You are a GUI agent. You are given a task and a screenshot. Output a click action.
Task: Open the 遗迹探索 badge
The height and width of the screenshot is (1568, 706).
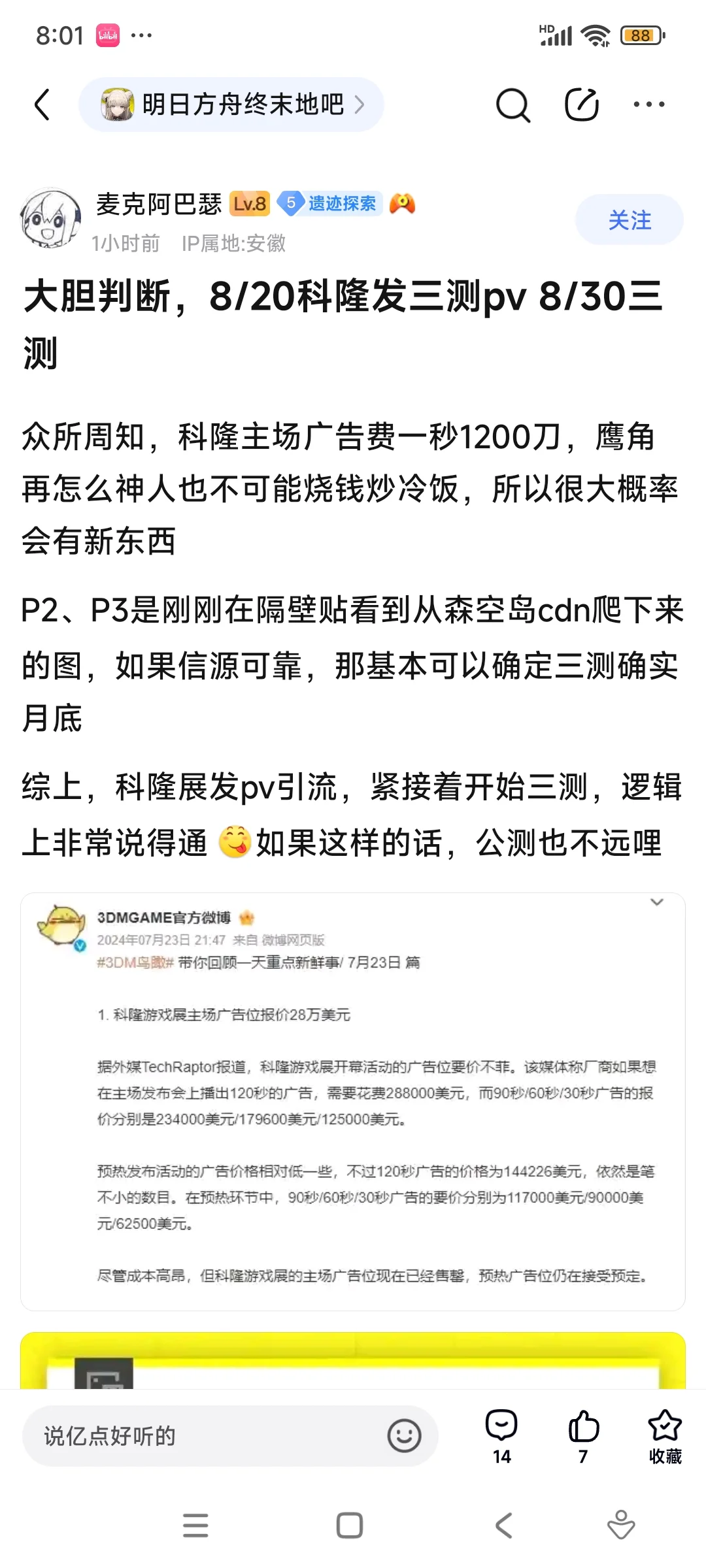(x=330, y=204)
